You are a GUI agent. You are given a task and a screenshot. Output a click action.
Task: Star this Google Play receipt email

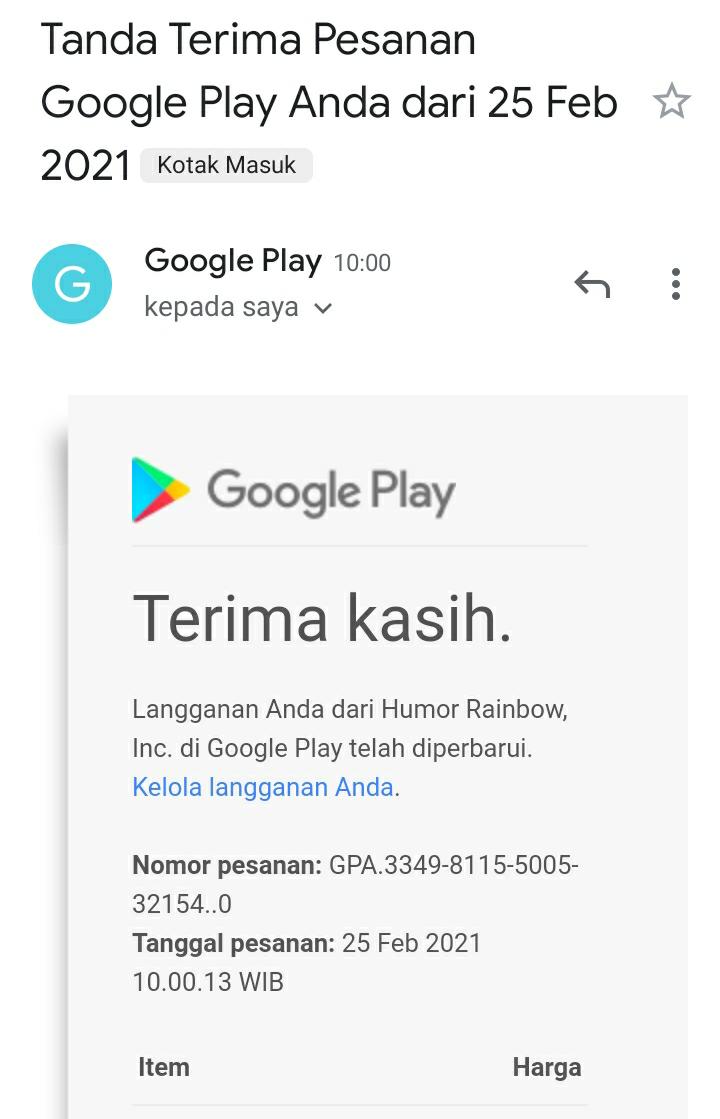pyautogui.click(x=671, y=102)
